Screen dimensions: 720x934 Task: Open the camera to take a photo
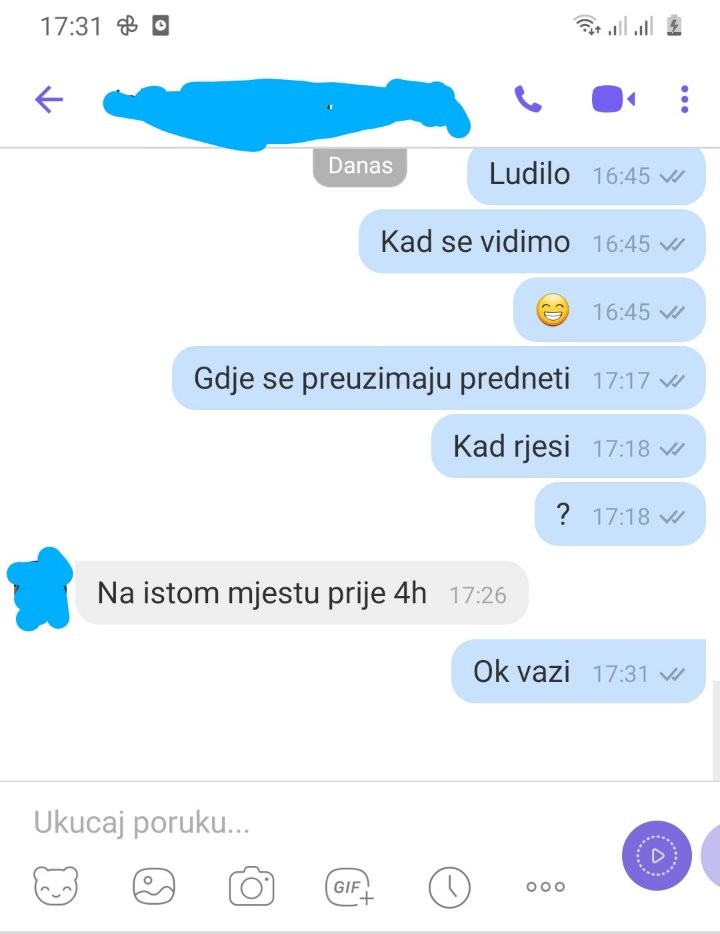[251, 885]
